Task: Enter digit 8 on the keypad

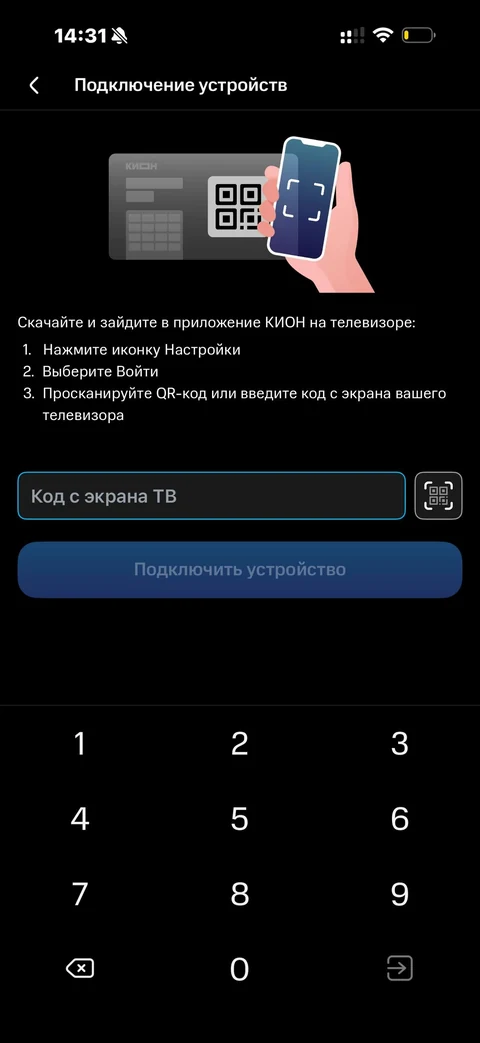Action: pyautogui.click(x=239, y=894)
